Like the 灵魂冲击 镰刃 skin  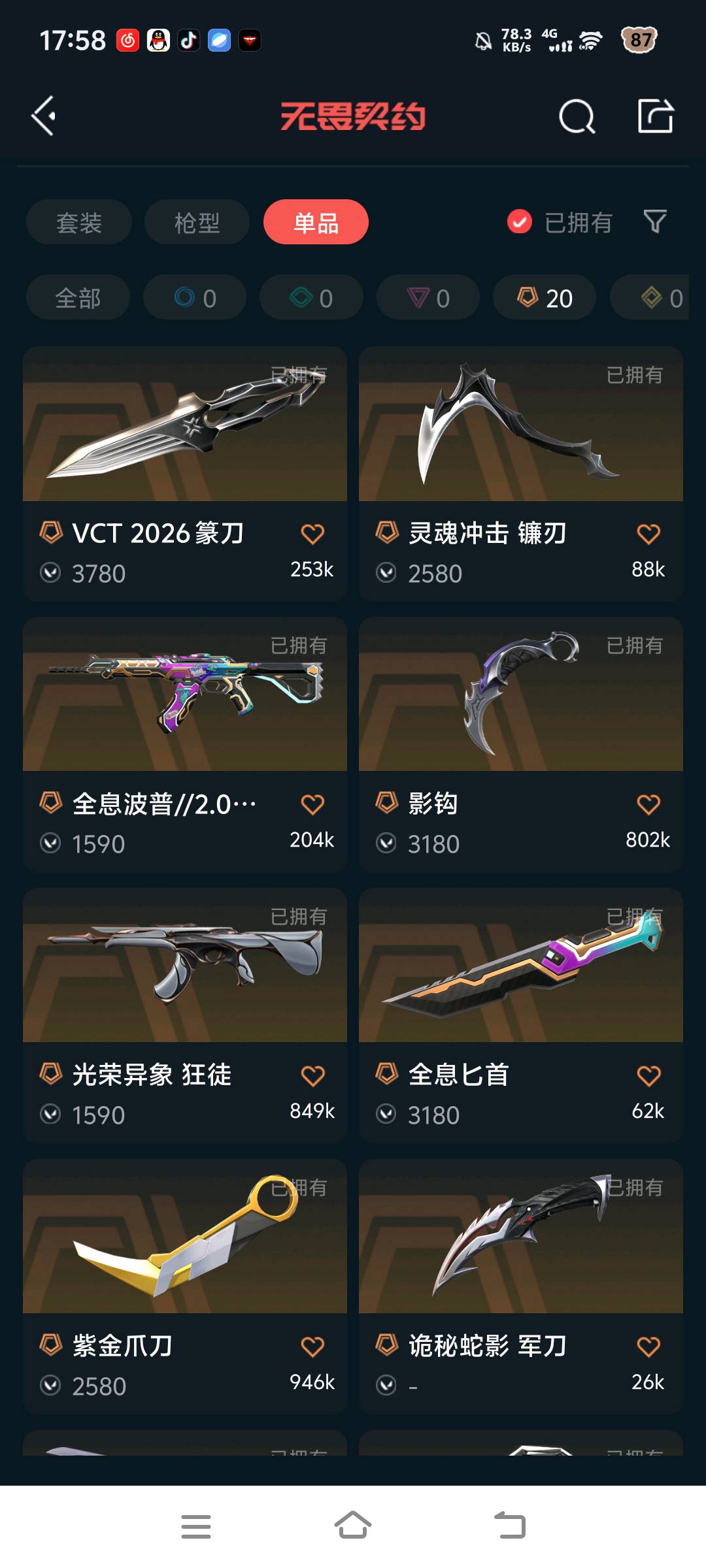(x=648, y=534)
